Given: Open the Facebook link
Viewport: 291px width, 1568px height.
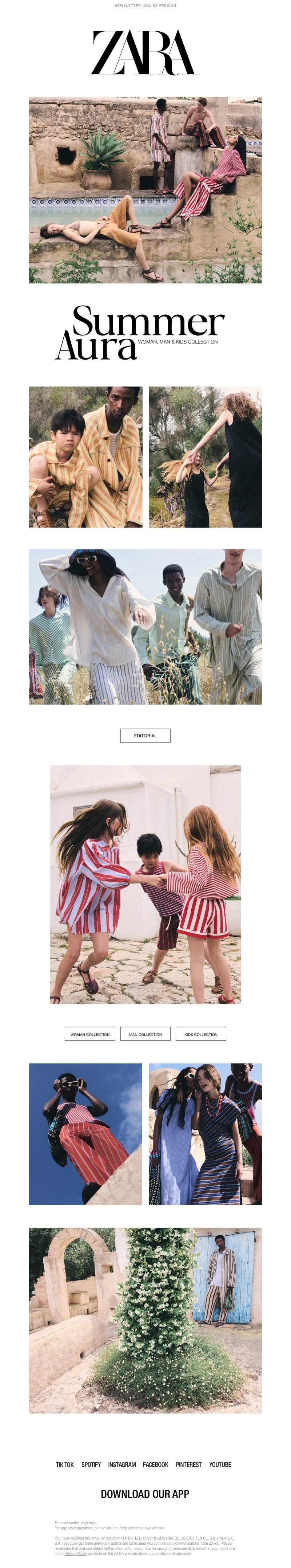Looking at the screenshot, I should click(156, 1464).
